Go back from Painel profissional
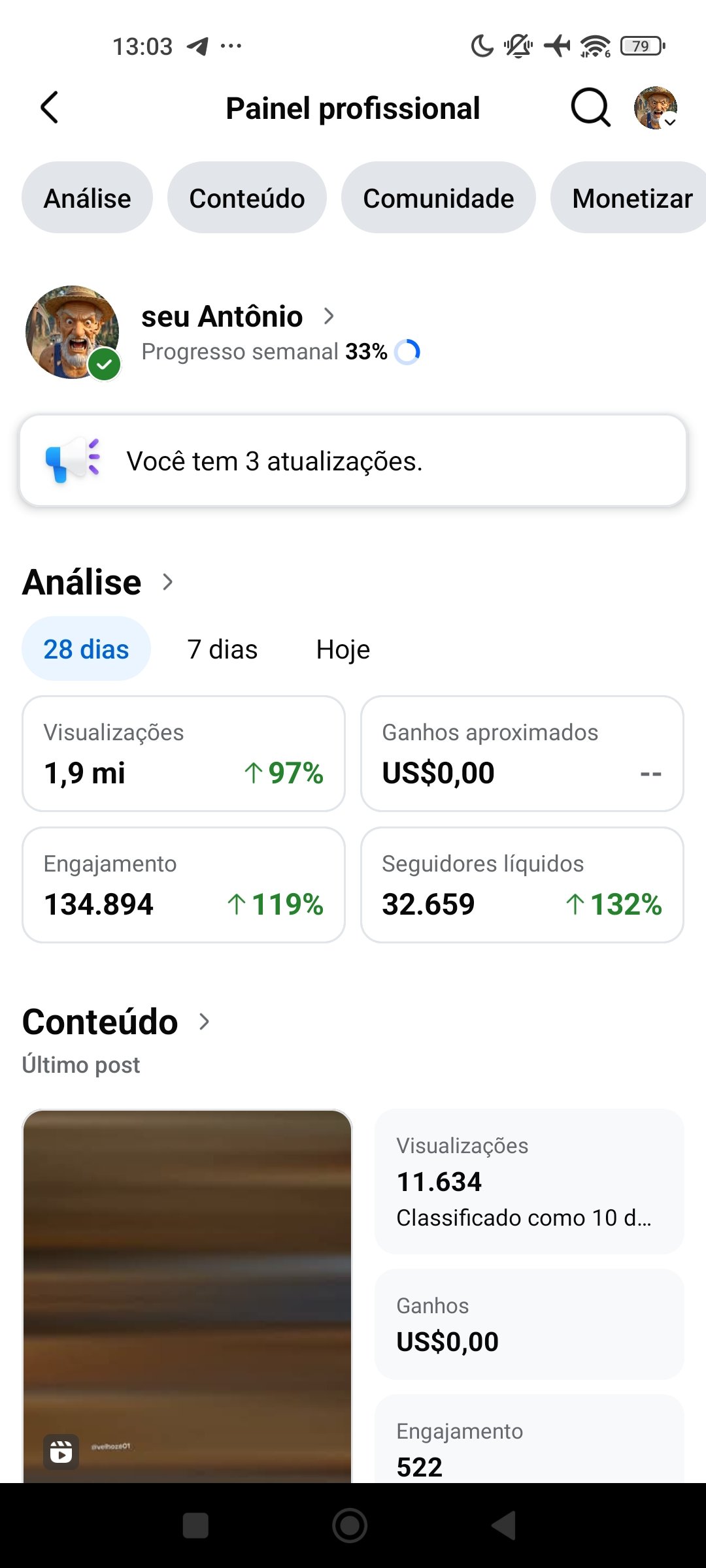Screen dimensions: 706x1568 click(x=50, y=108)
